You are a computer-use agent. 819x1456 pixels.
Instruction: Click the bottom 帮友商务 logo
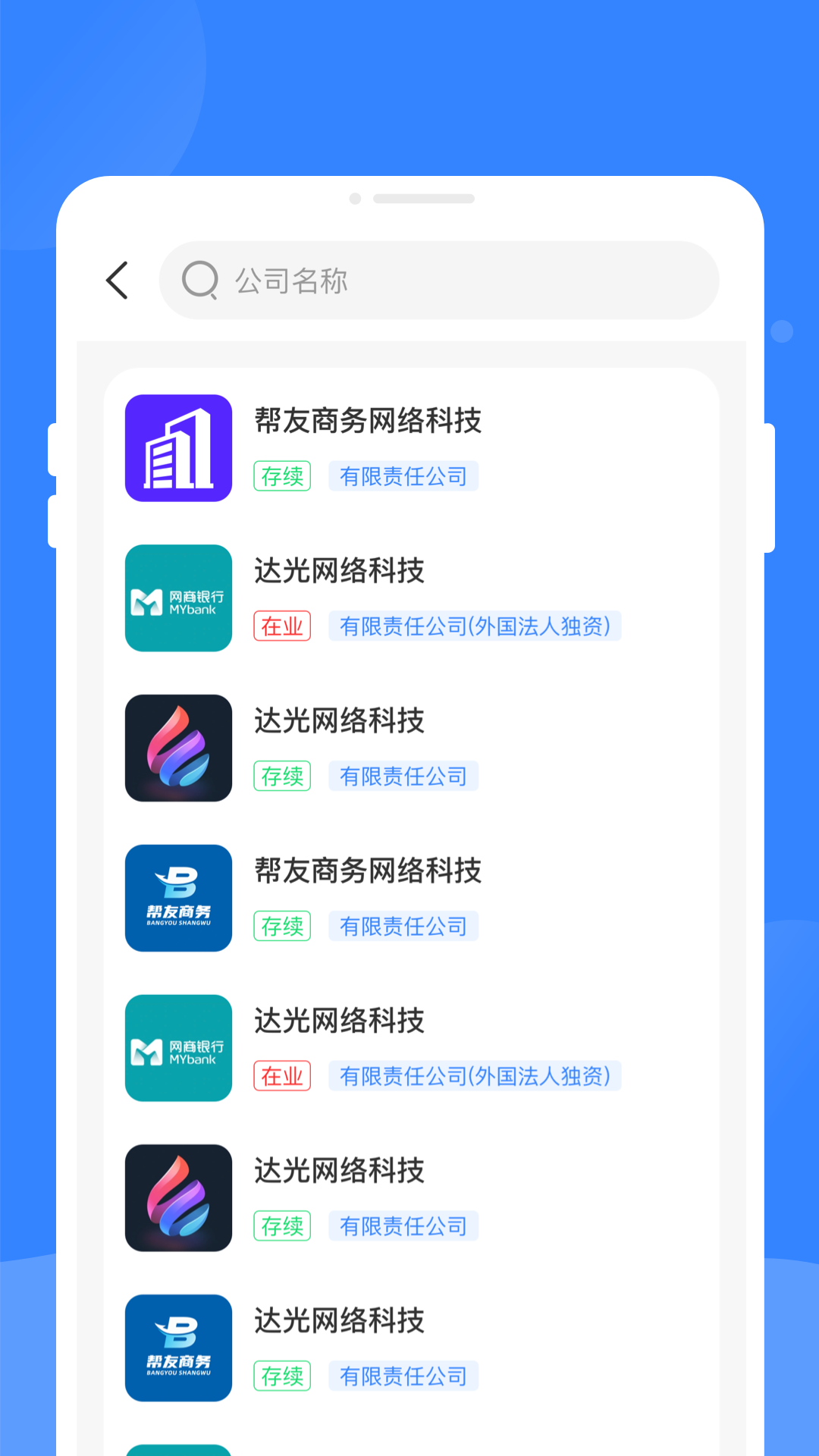[178, 1347]
